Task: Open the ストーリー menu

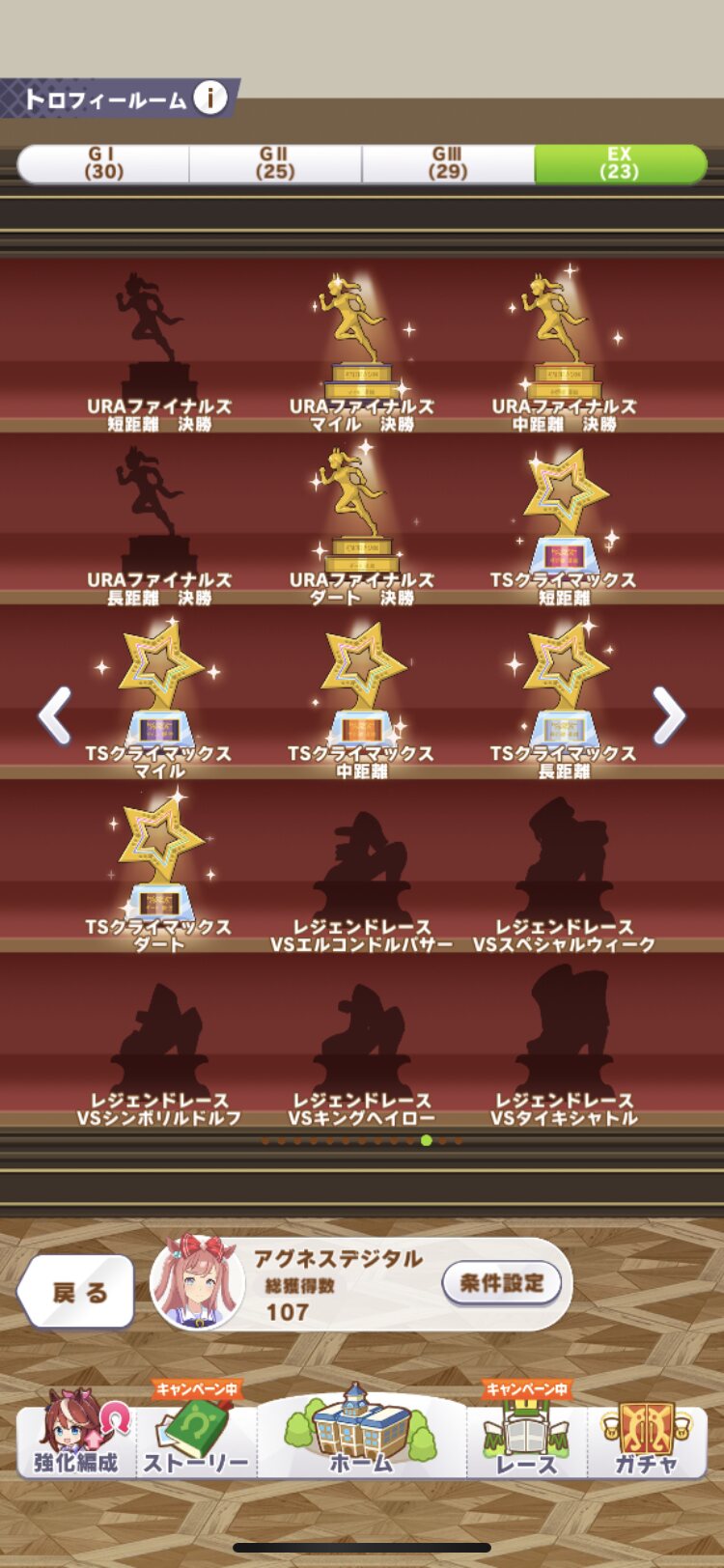Action: pos(196,1434)
